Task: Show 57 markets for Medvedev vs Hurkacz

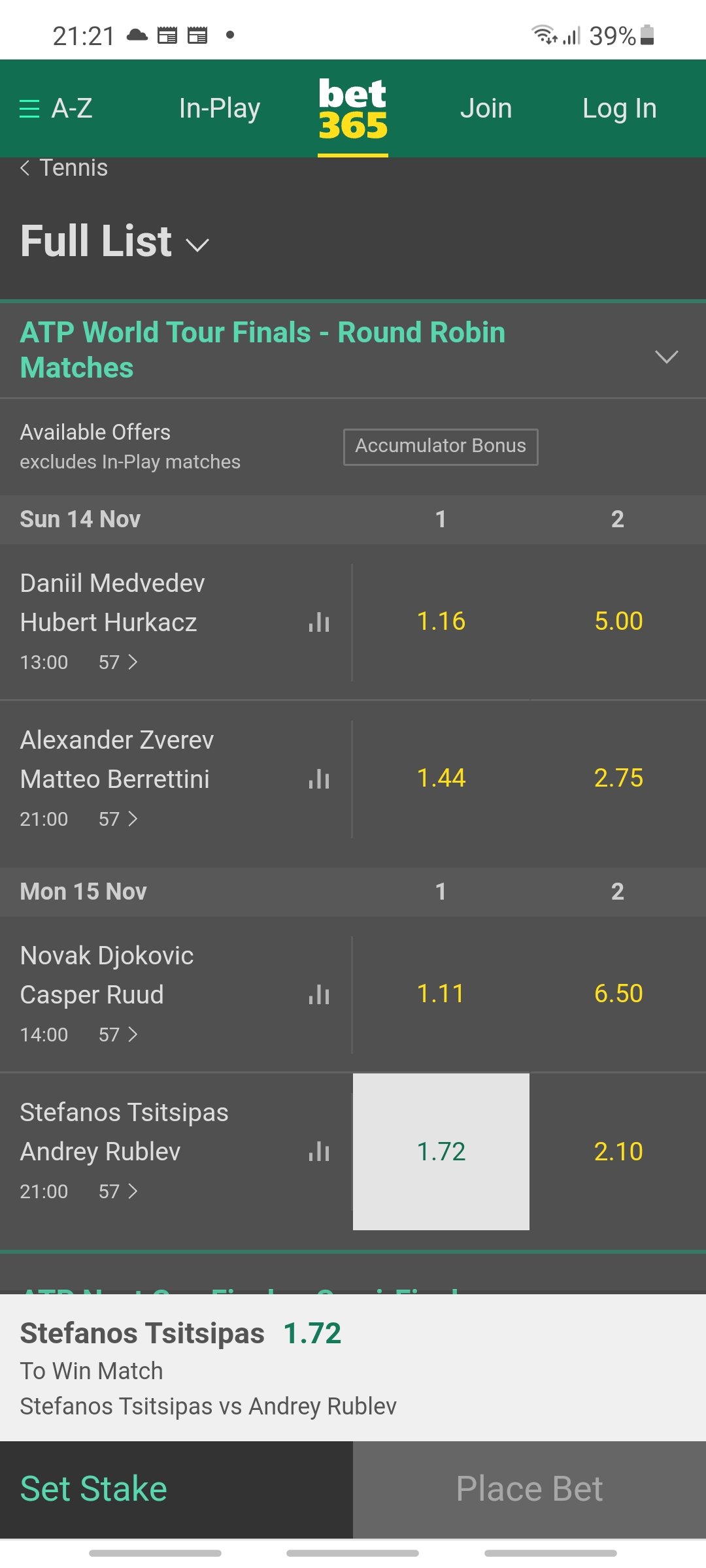Action: [x=118, y=662]
